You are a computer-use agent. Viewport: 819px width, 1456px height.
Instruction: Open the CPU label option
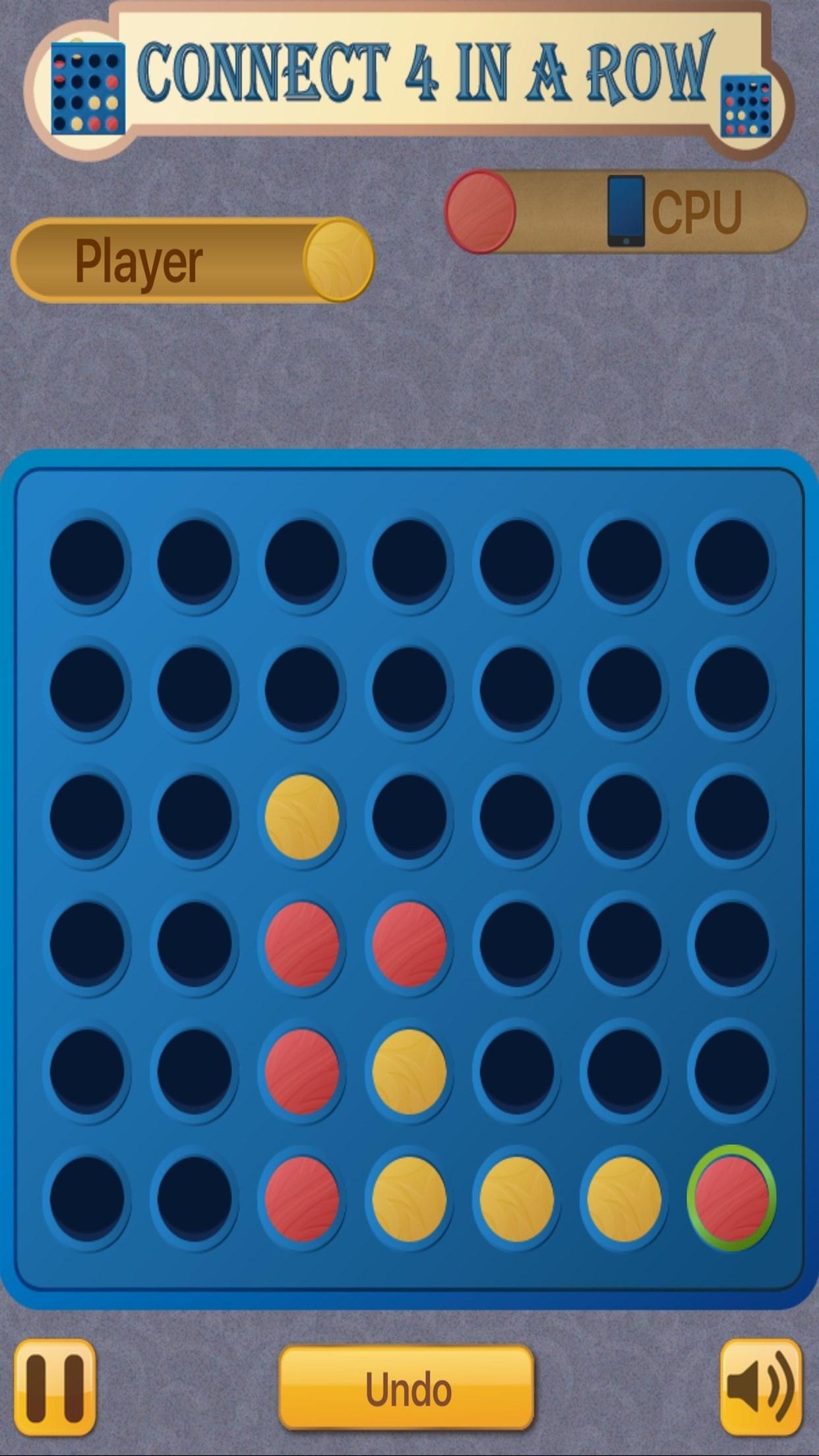click(x=699, y=210)
